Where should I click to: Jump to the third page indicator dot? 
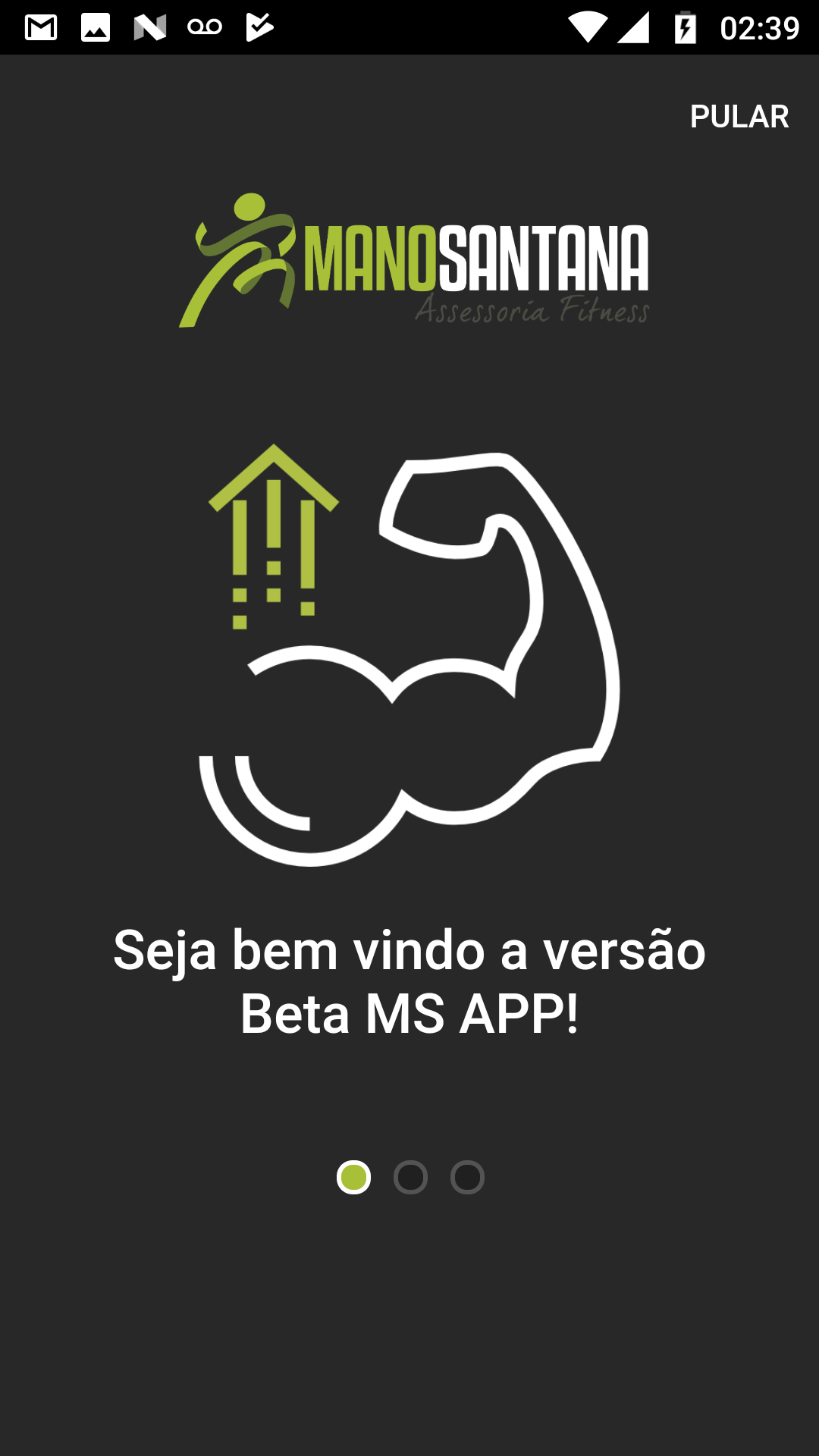point(467,1178)
